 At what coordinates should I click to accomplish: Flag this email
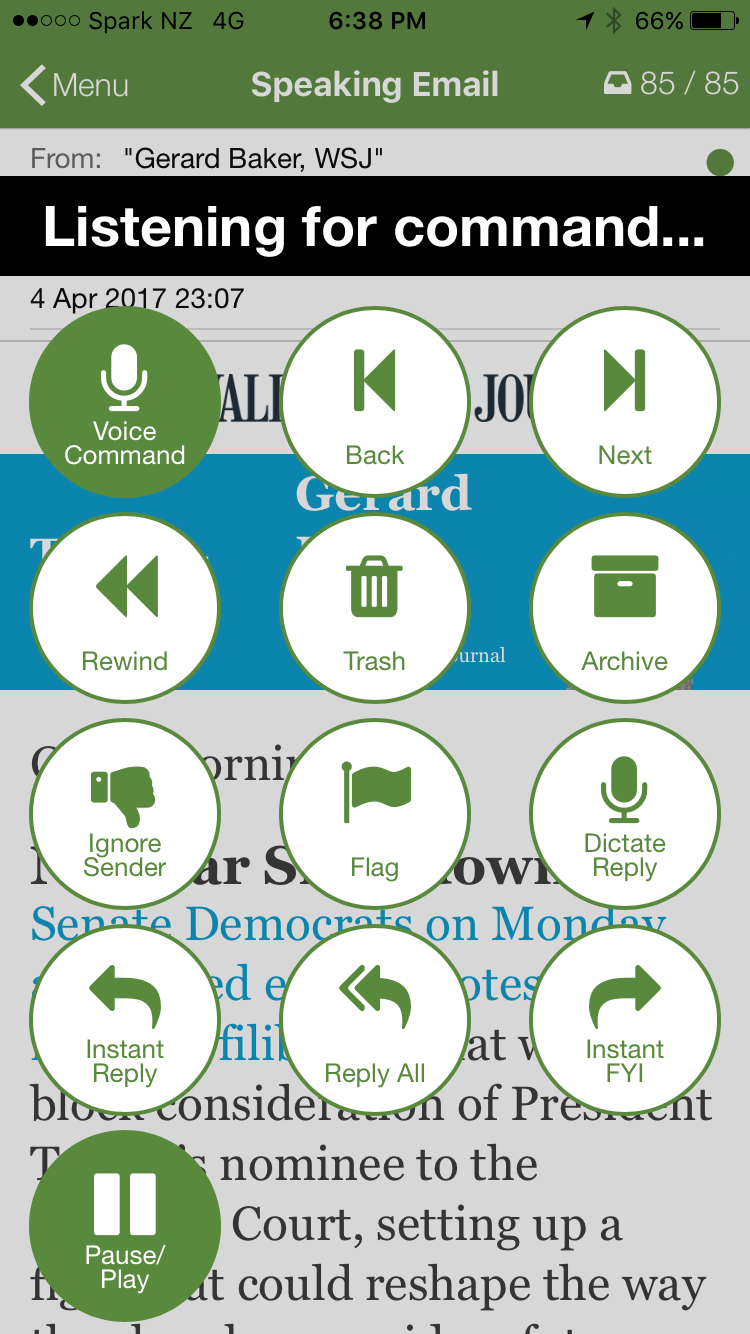[375, 814]
